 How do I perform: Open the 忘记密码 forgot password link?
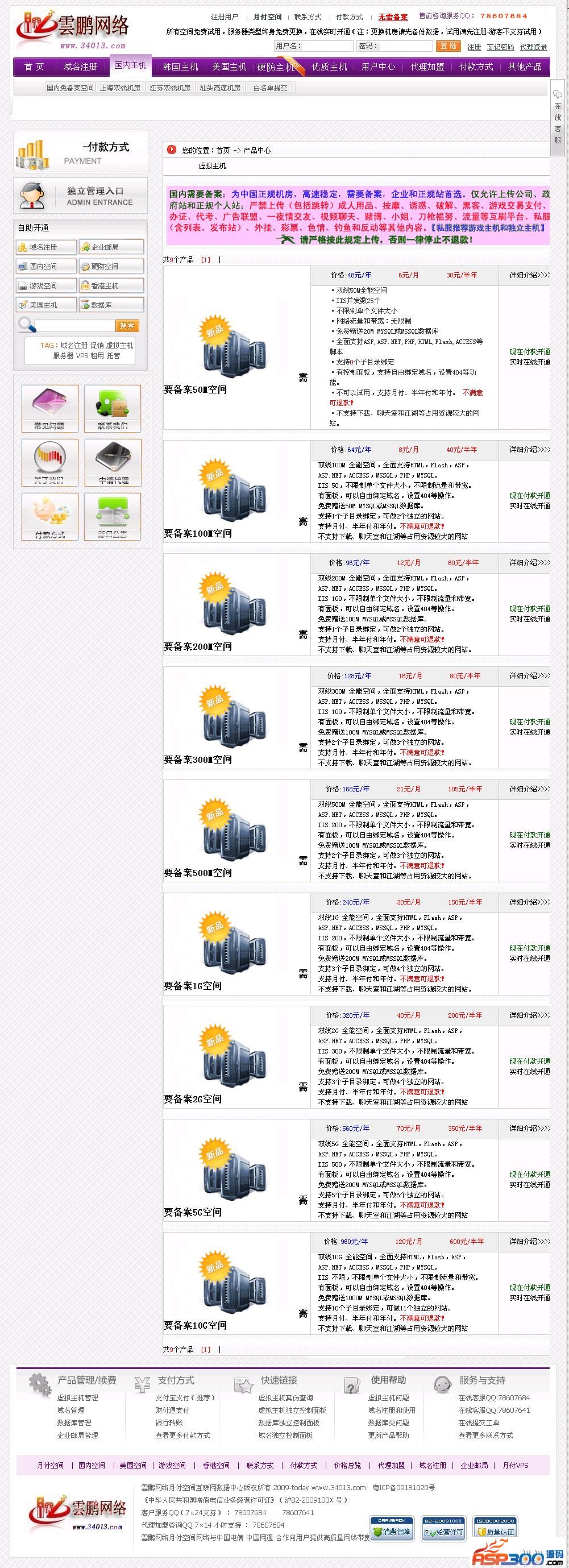pos(500,48)
